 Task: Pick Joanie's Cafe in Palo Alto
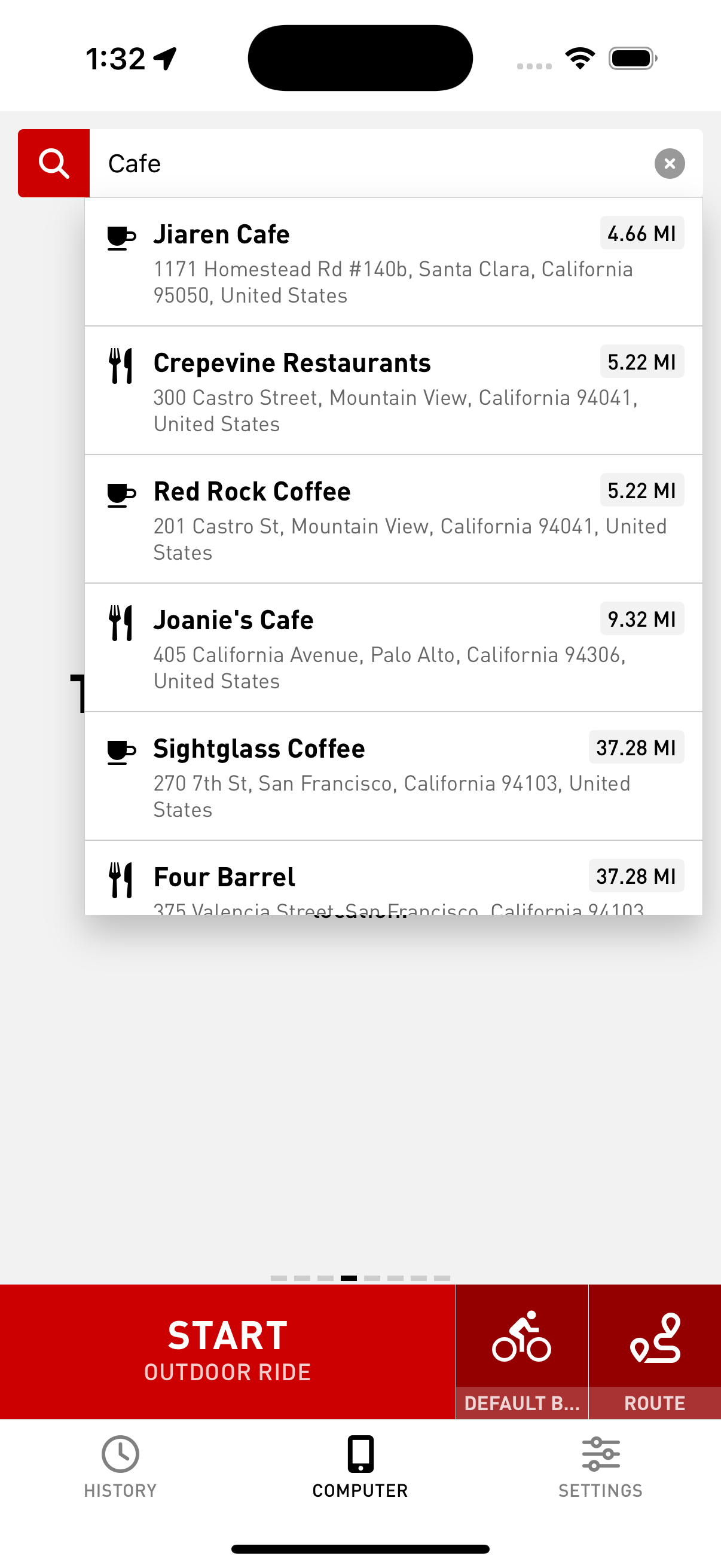tap(393, 648)
